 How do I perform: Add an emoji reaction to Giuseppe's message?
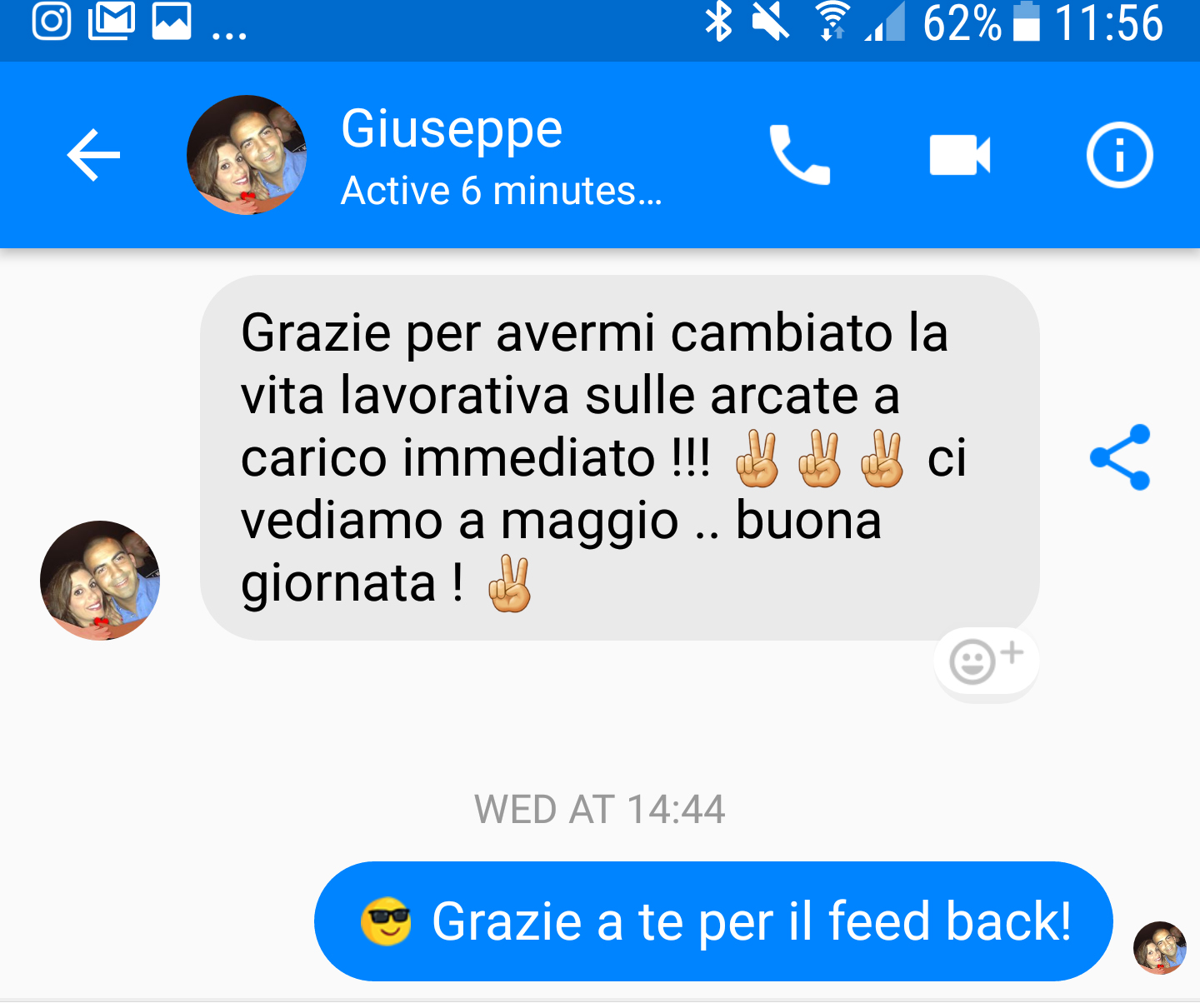click(986, 661)
